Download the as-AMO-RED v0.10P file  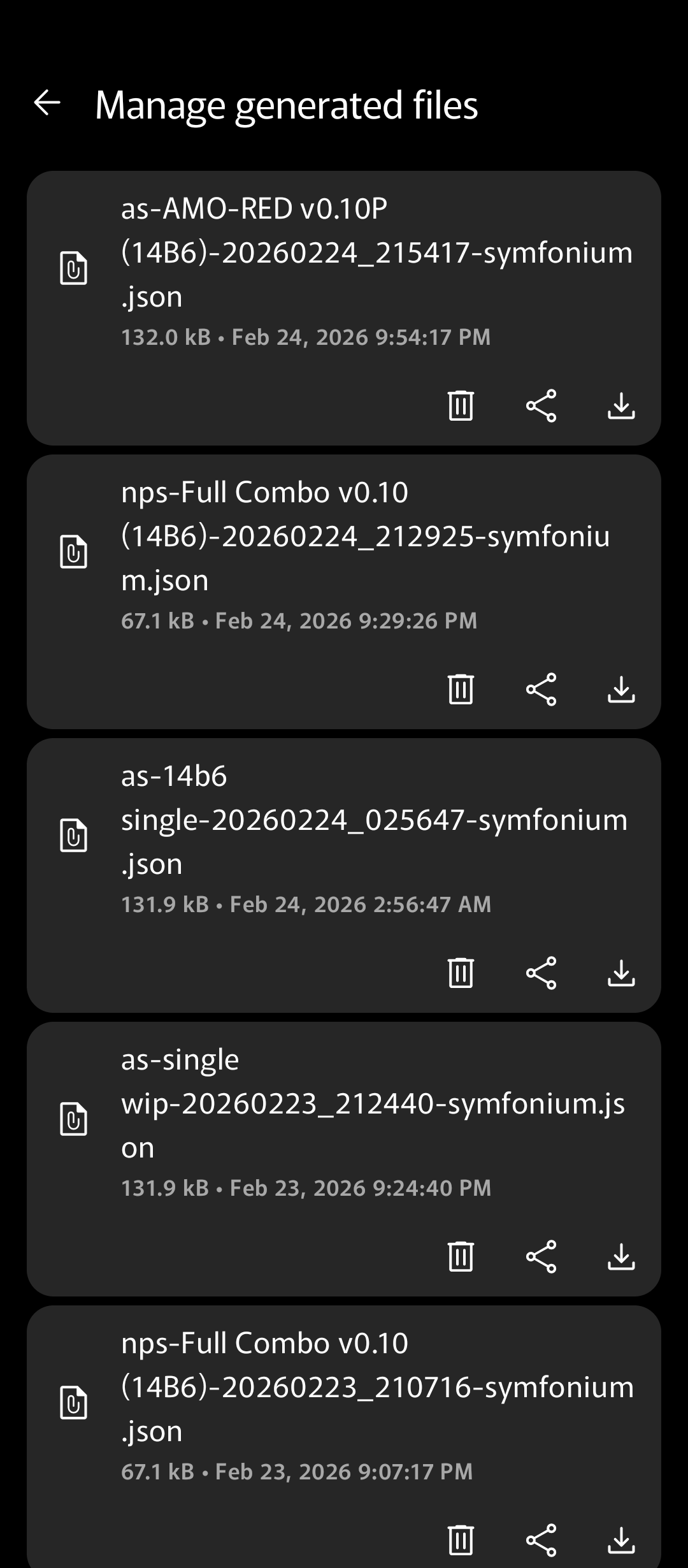[x=621, y=405]
